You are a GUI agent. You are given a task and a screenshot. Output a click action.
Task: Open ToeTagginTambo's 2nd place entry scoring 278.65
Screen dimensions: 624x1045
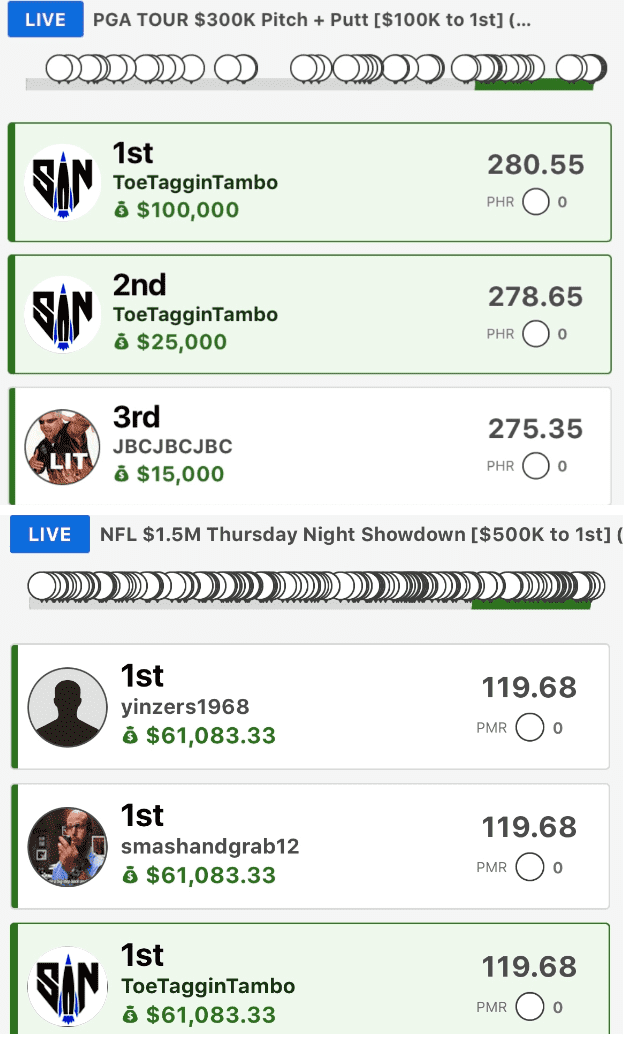pyautogui.click(x=310, y=314)
